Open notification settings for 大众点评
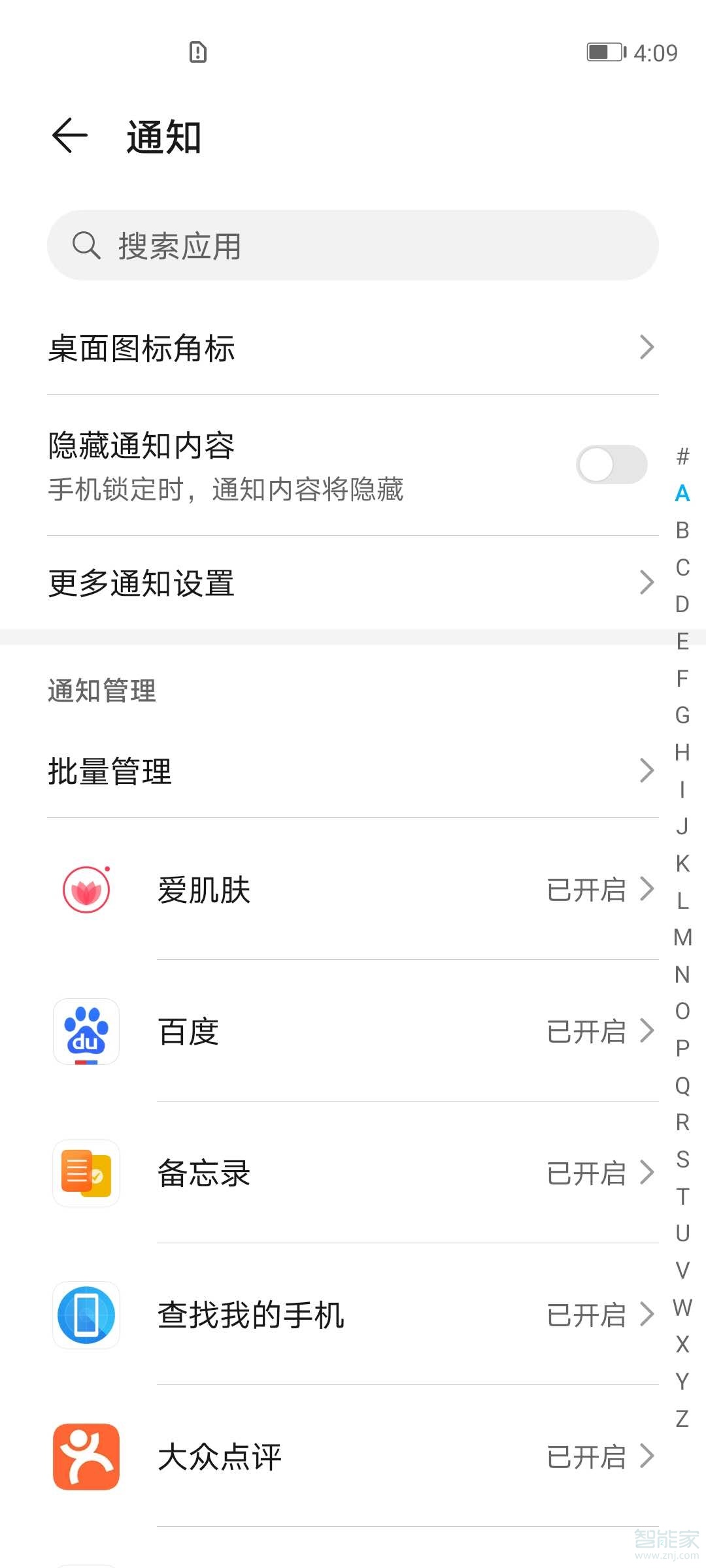706x1568 pixels. tap(353, 1456)
